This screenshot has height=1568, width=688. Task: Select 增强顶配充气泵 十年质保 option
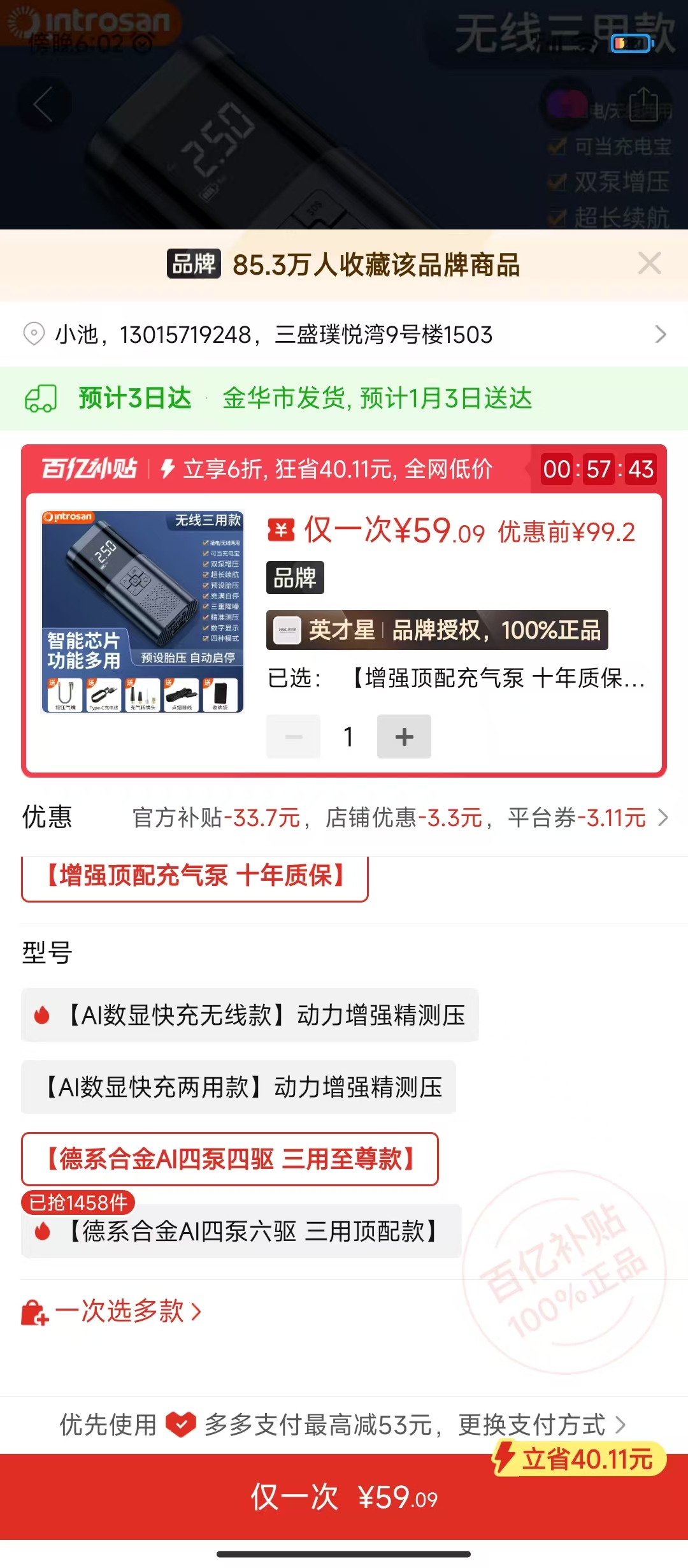195,877
